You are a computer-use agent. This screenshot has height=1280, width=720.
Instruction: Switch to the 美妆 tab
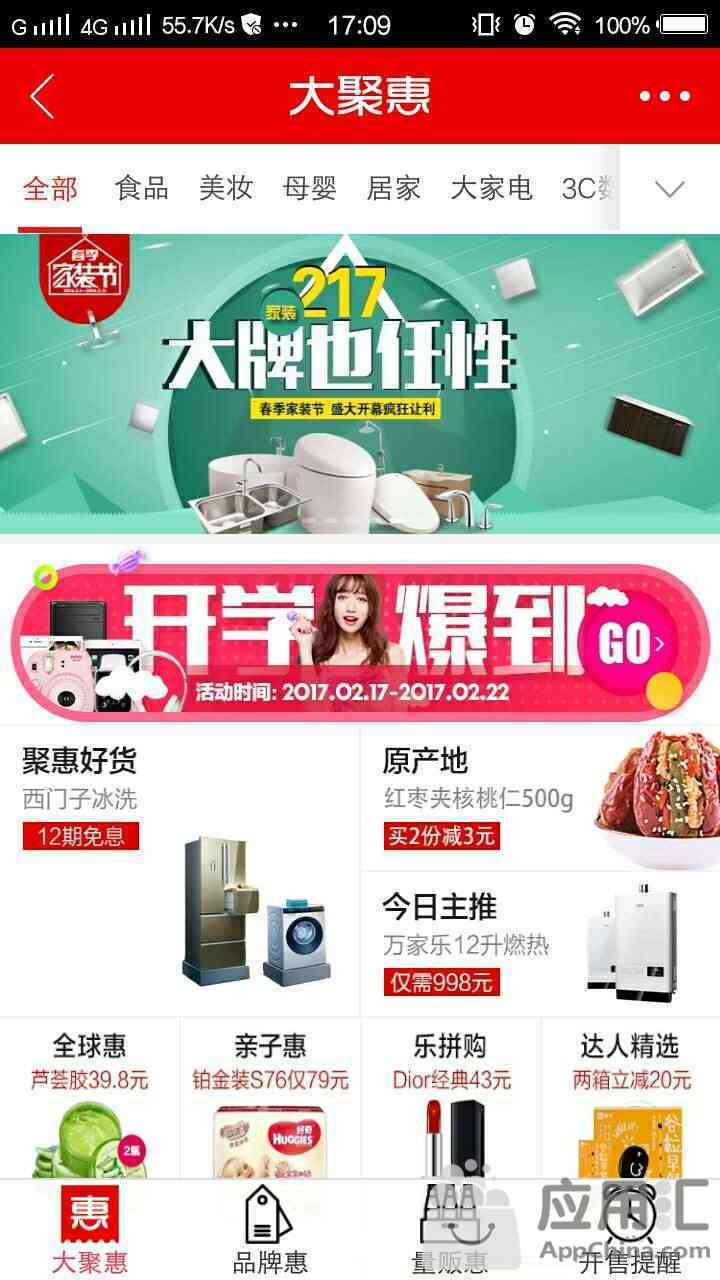(x=226, y=188)
